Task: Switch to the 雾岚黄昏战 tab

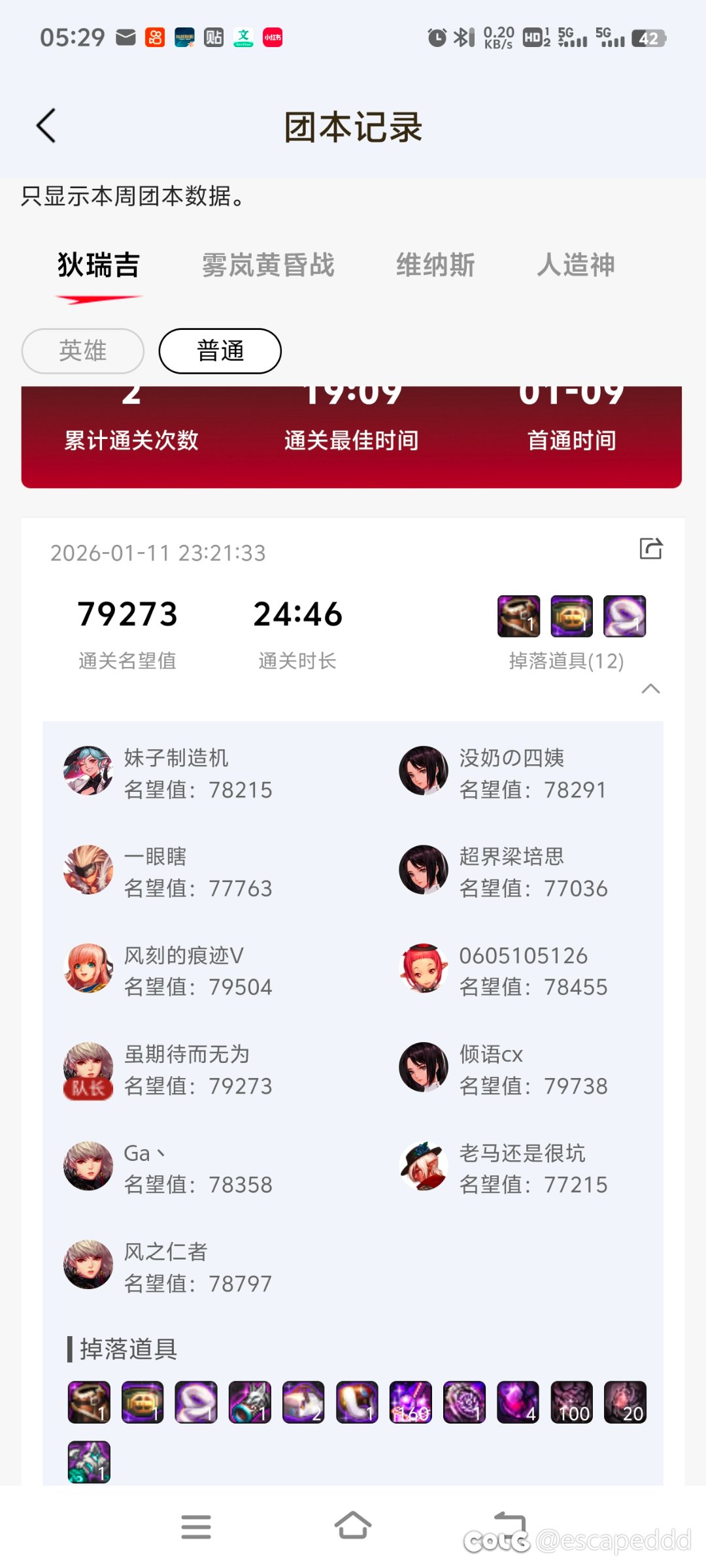Action: (x=268, y=265)
